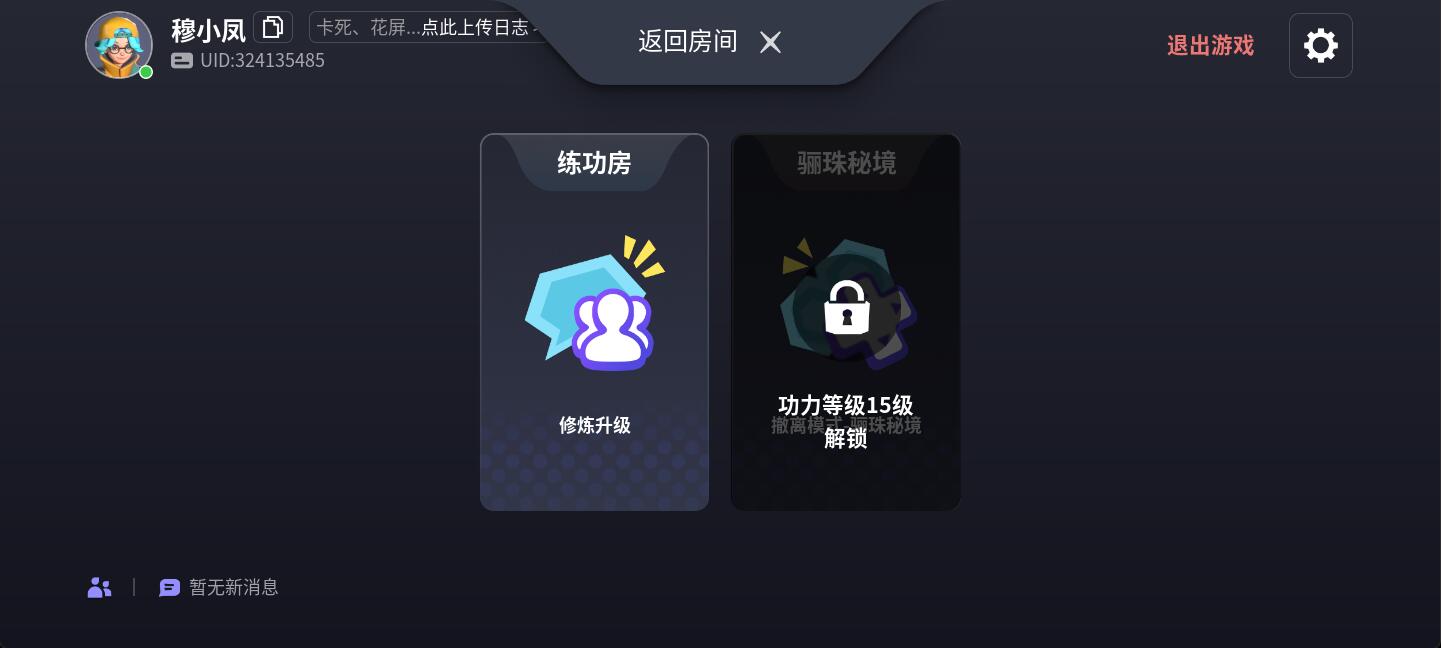Open the settings gear
Image resolution: width=1441 pixels, height=648 pixels.
coord(1320,46)
